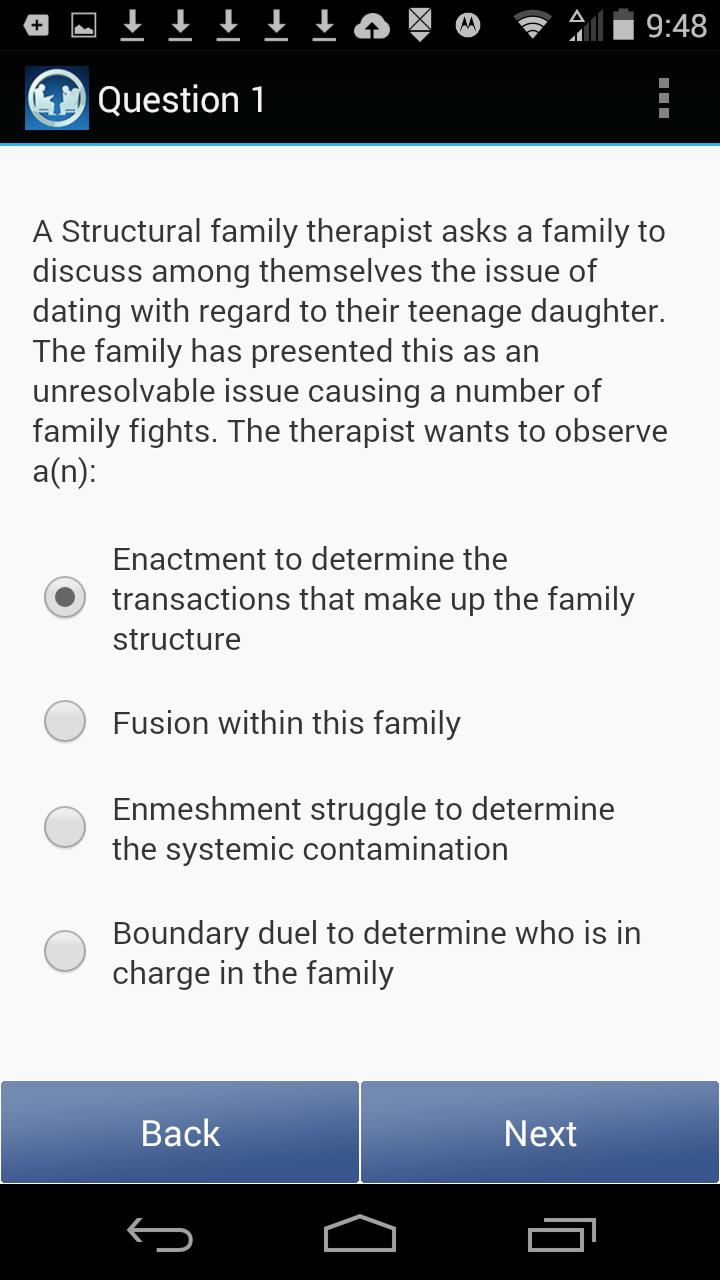
Task: Tap the Back button above the navigation bar
Action: point(180,1133)
